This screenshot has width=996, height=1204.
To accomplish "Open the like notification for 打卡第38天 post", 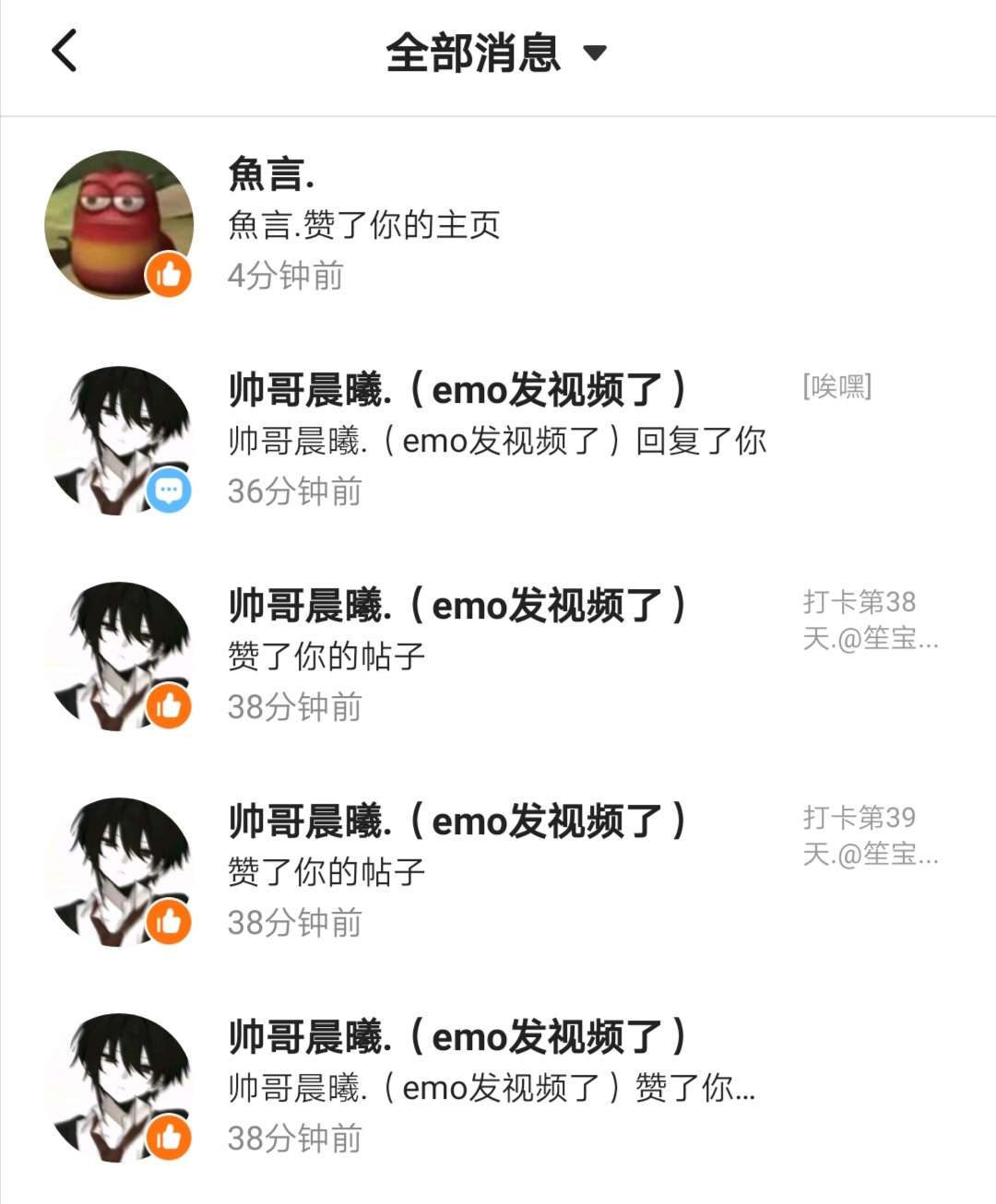I will click(x=498, y=656).
